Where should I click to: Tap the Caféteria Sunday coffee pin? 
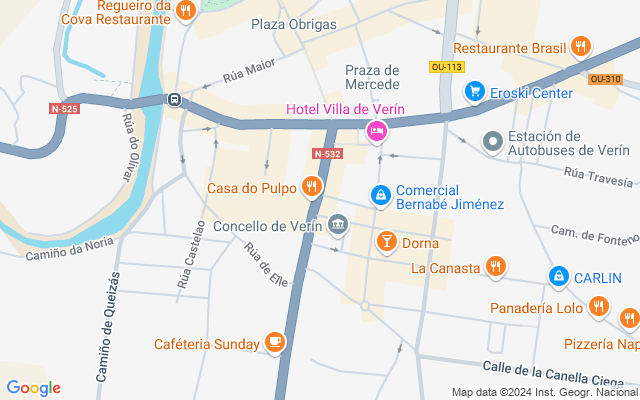tap(275, 343)
